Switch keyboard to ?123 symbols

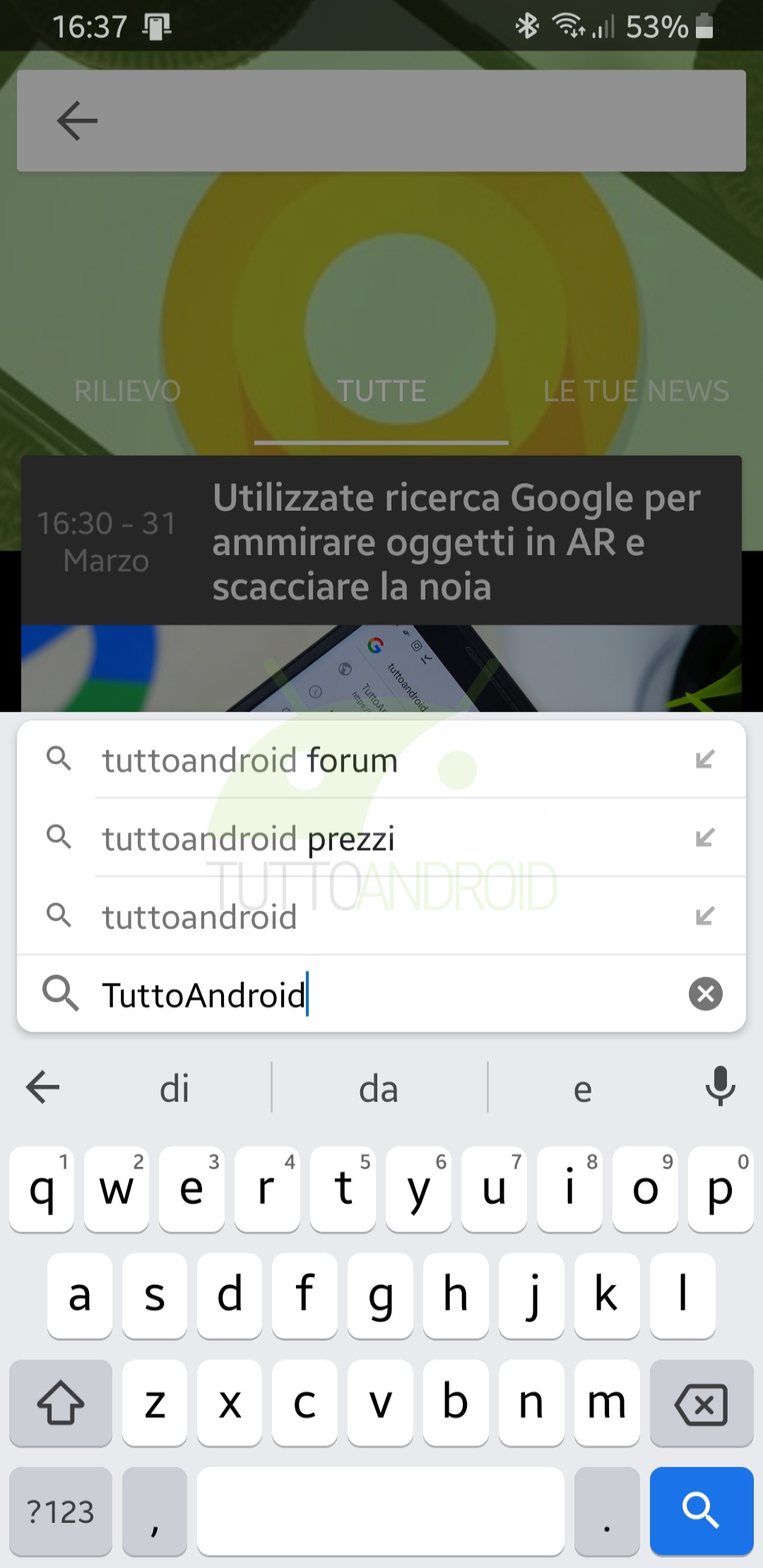click(61, 1511)
